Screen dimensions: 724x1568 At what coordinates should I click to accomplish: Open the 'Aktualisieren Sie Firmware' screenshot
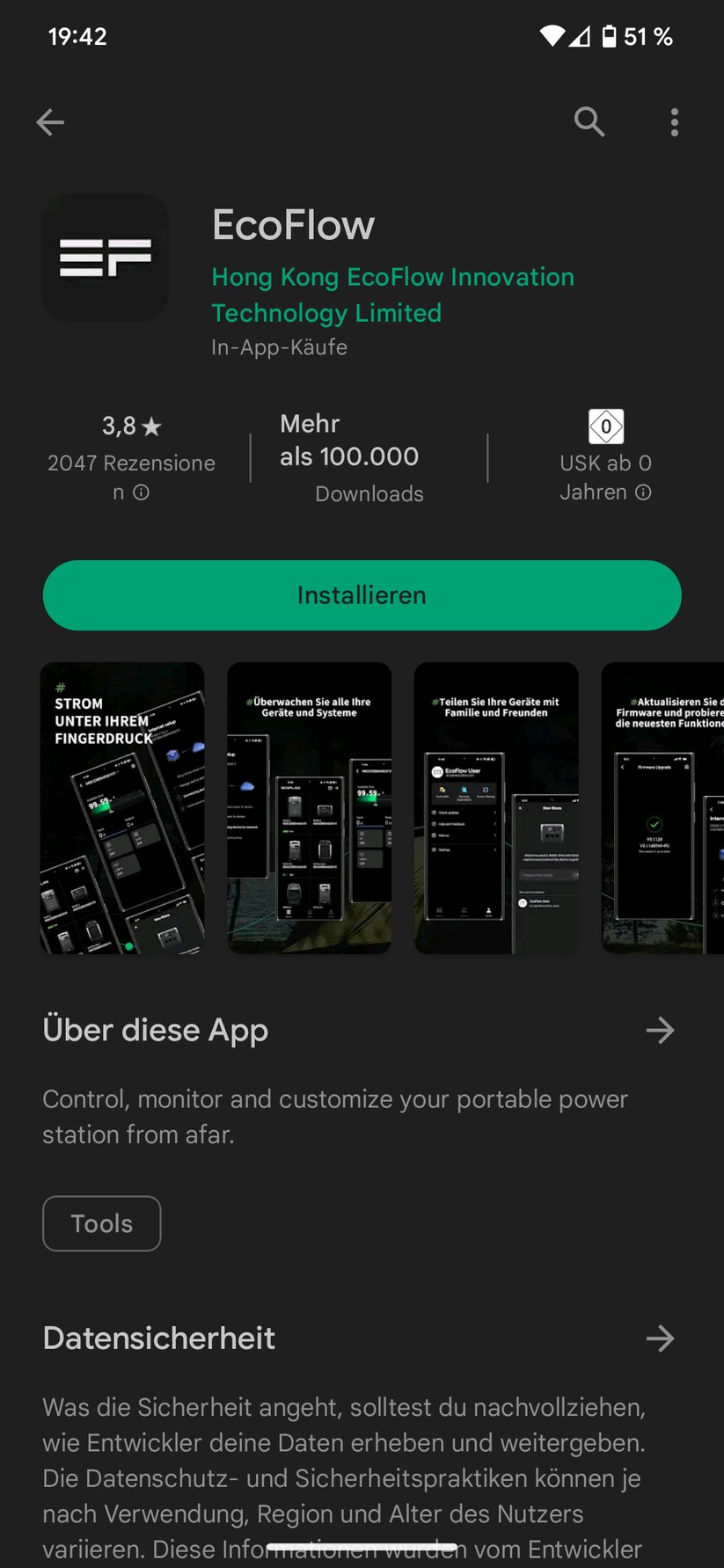click(662, 808)
